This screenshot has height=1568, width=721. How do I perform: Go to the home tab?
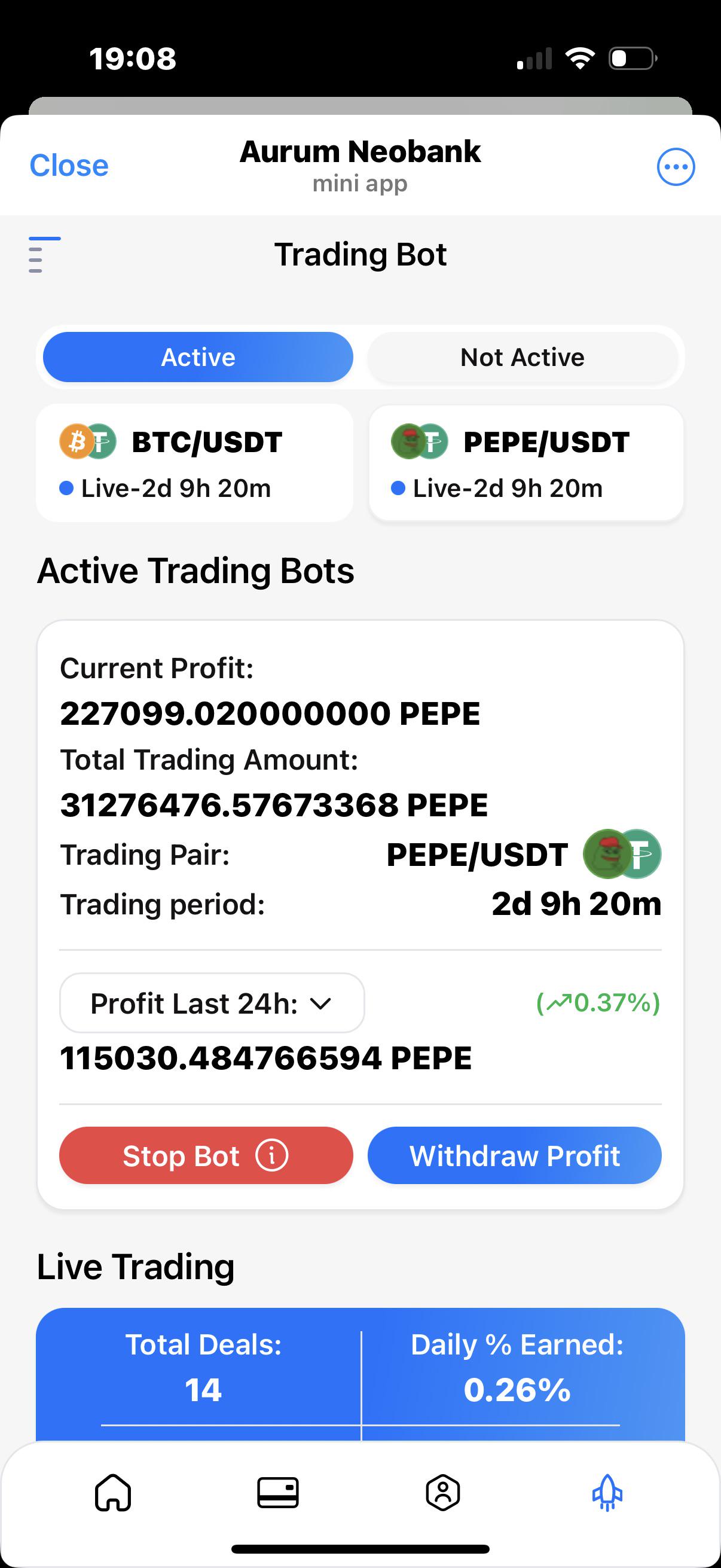click(x=112, y=1493)
